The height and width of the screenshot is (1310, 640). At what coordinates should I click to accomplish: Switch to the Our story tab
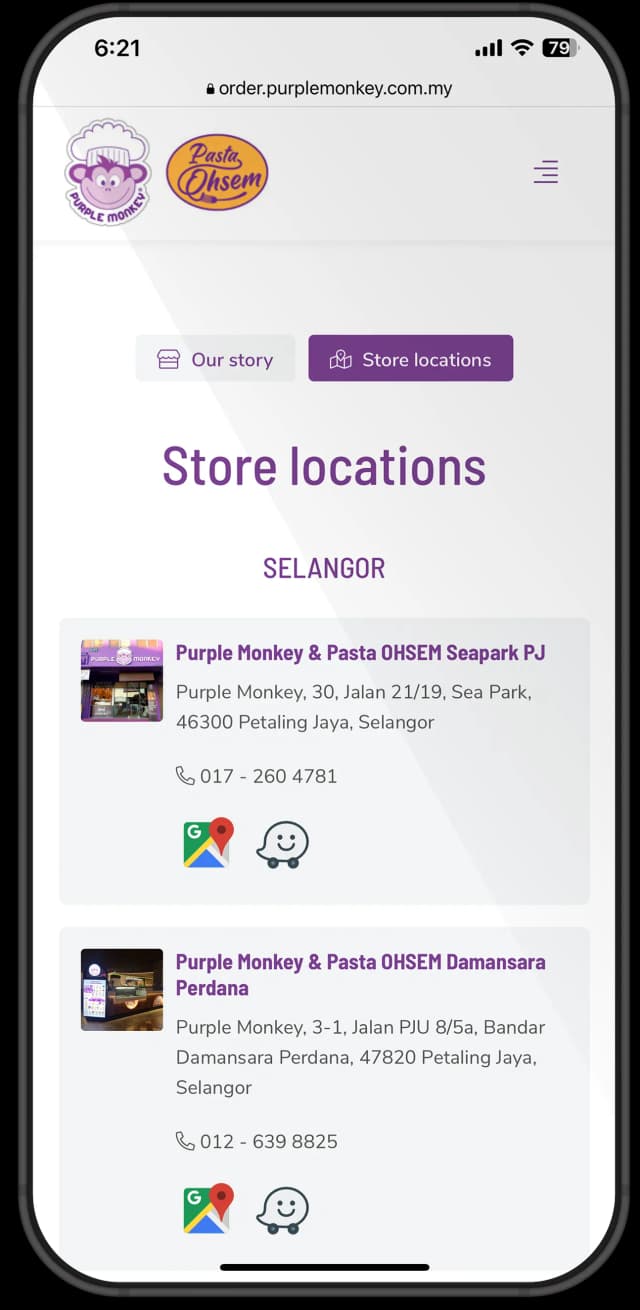(216, 359)
